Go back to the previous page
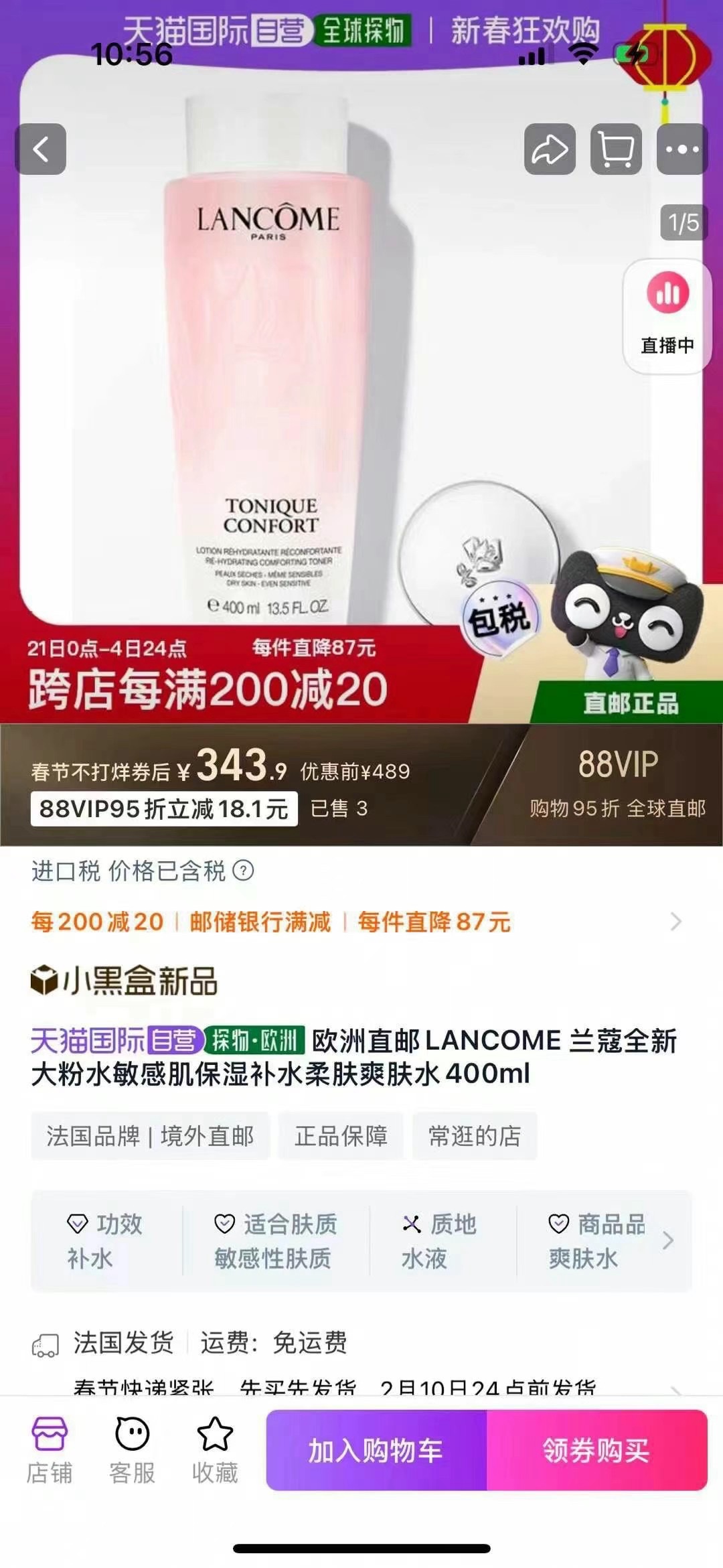 click(41, 149)
